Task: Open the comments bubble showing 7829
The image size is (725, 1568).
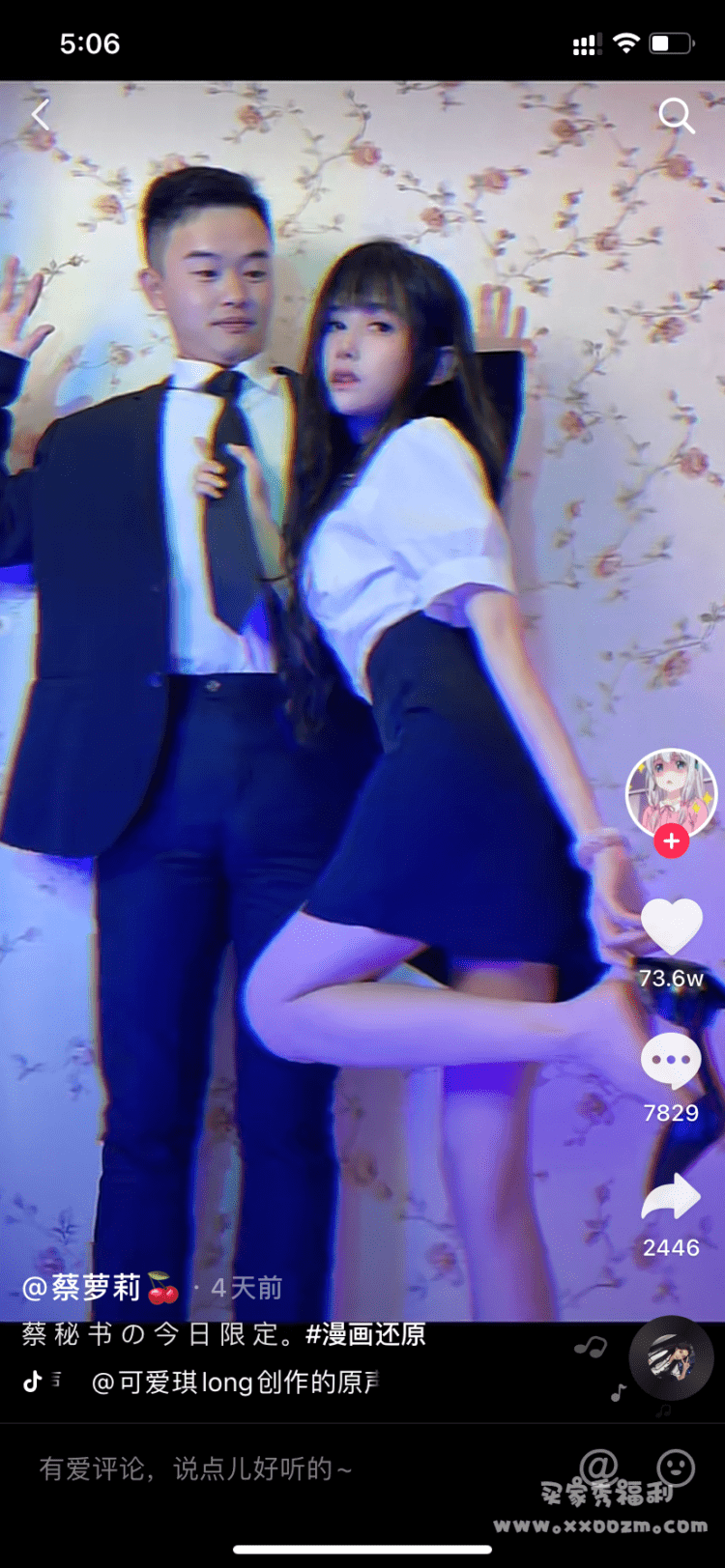Action: 671,1061
